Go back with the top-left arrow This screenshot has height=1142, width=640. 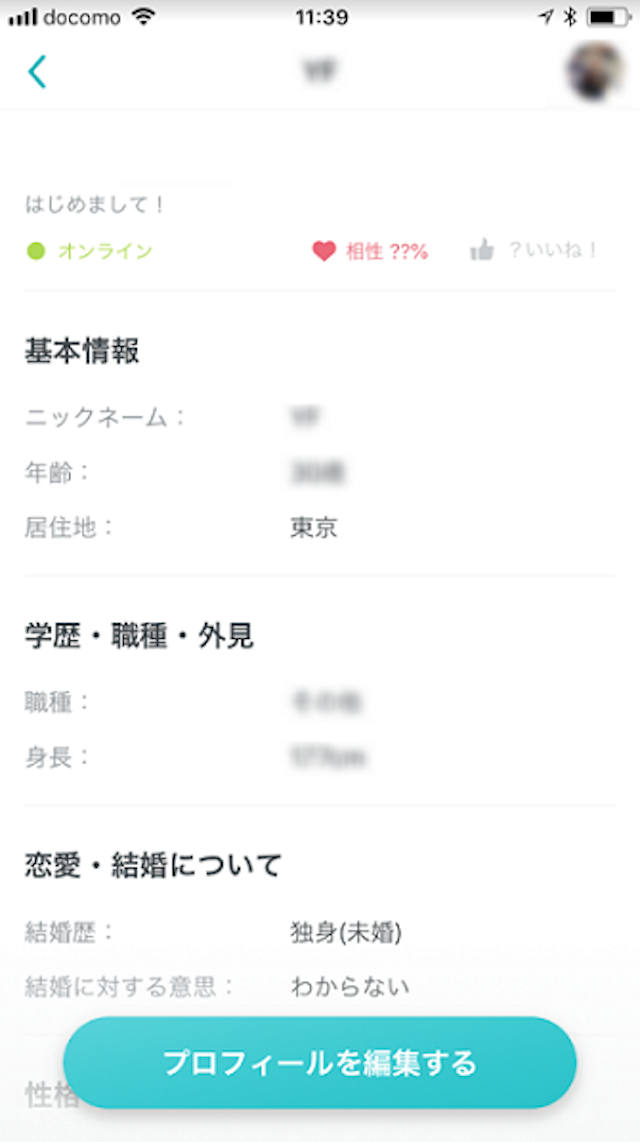(x=37, y=72)
